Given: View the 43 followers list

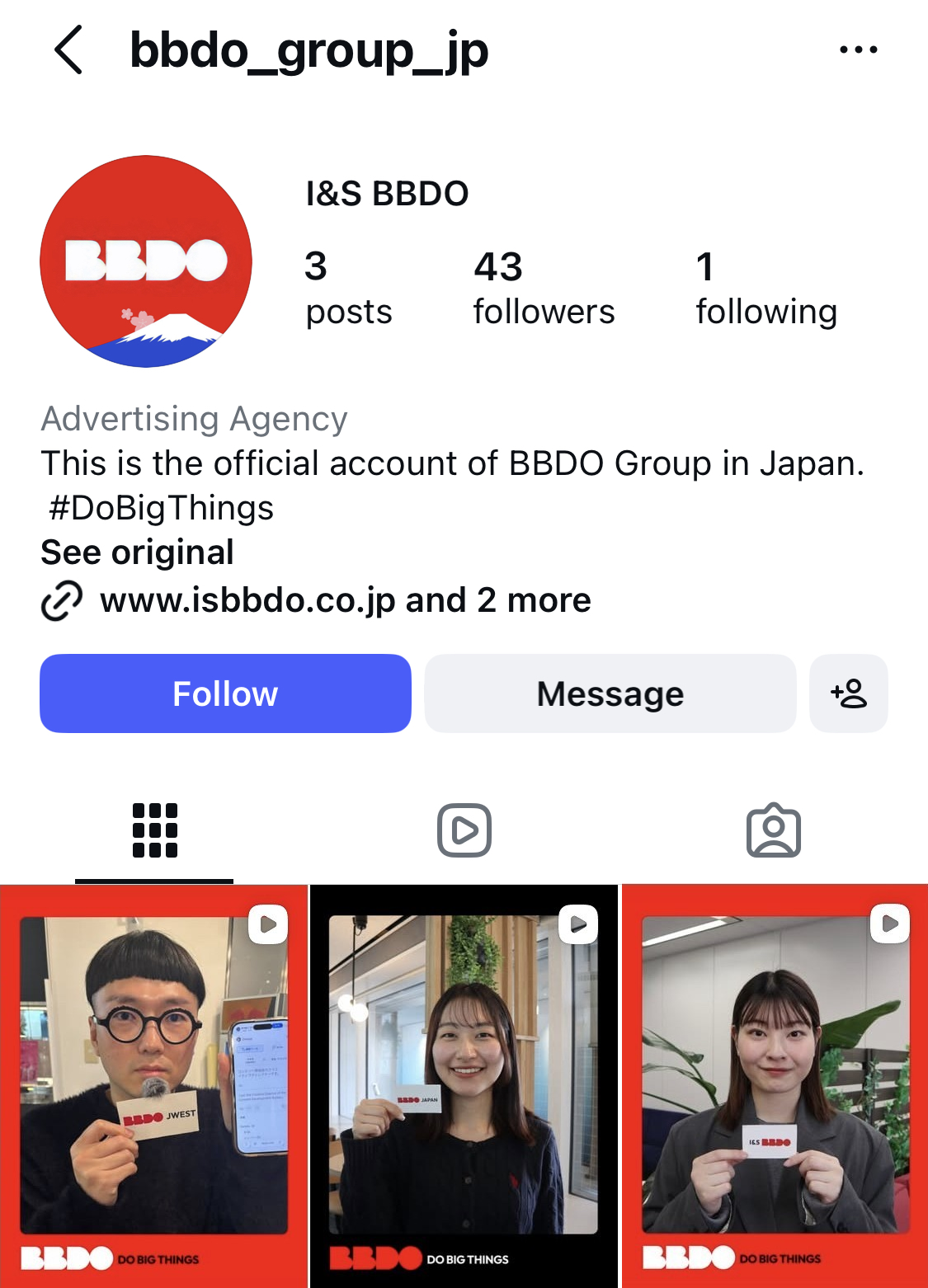Looking at the screenshot, I should pyautogui.click(x=544, y=289).
